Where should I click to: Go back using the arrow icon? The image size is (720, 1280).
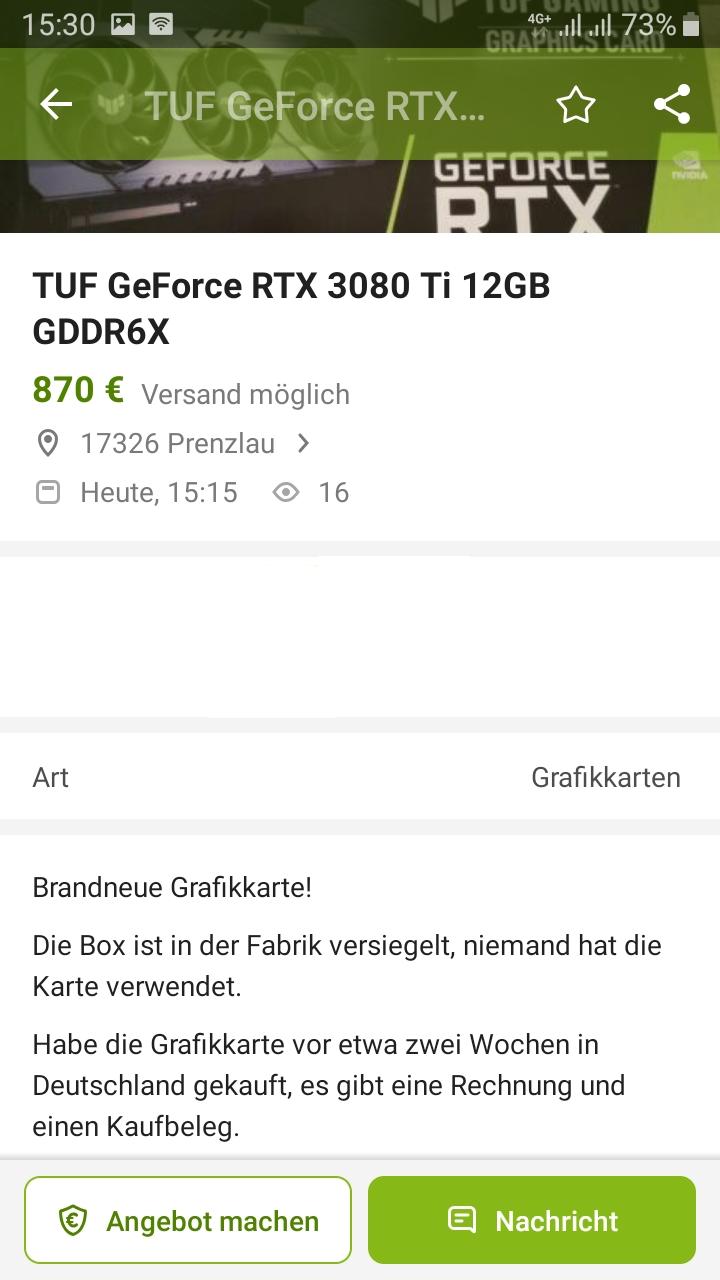56,105
